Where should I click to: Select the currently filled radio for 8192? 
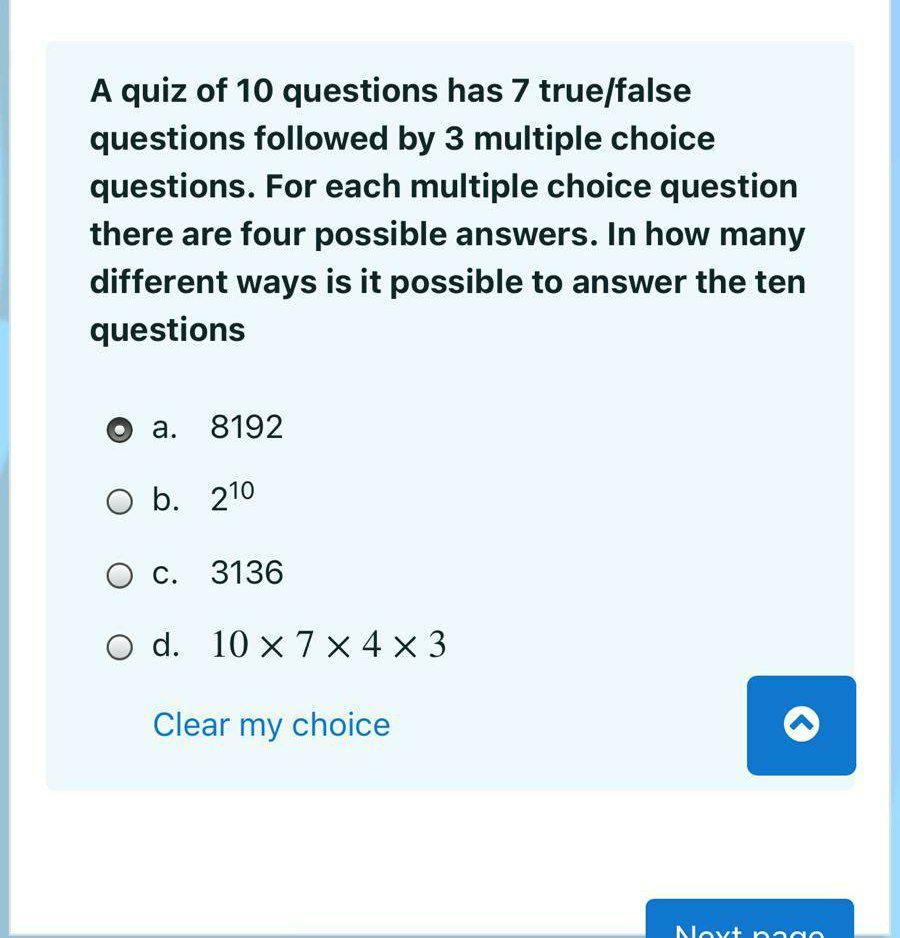pos(120,429)
